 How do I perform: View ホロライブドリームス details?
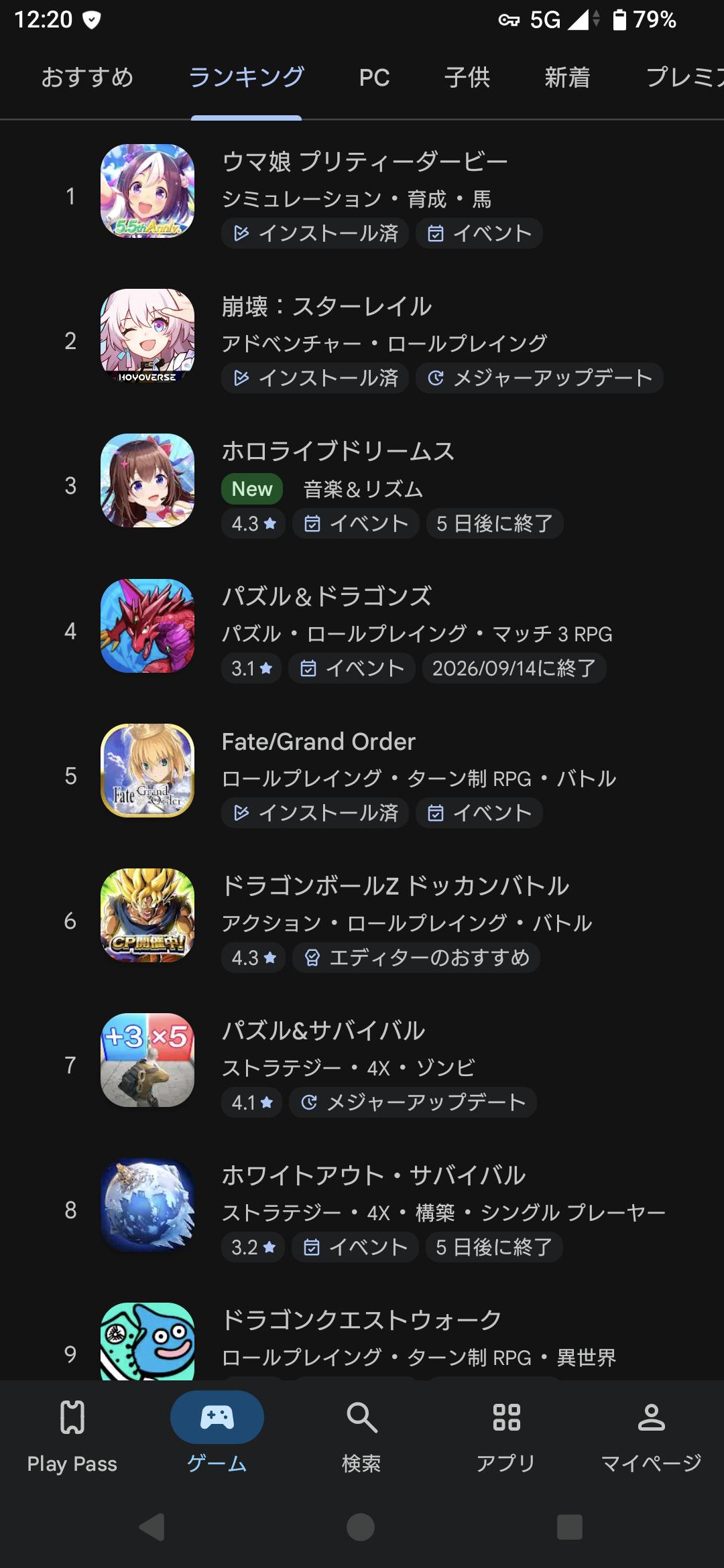pos(362,486)
